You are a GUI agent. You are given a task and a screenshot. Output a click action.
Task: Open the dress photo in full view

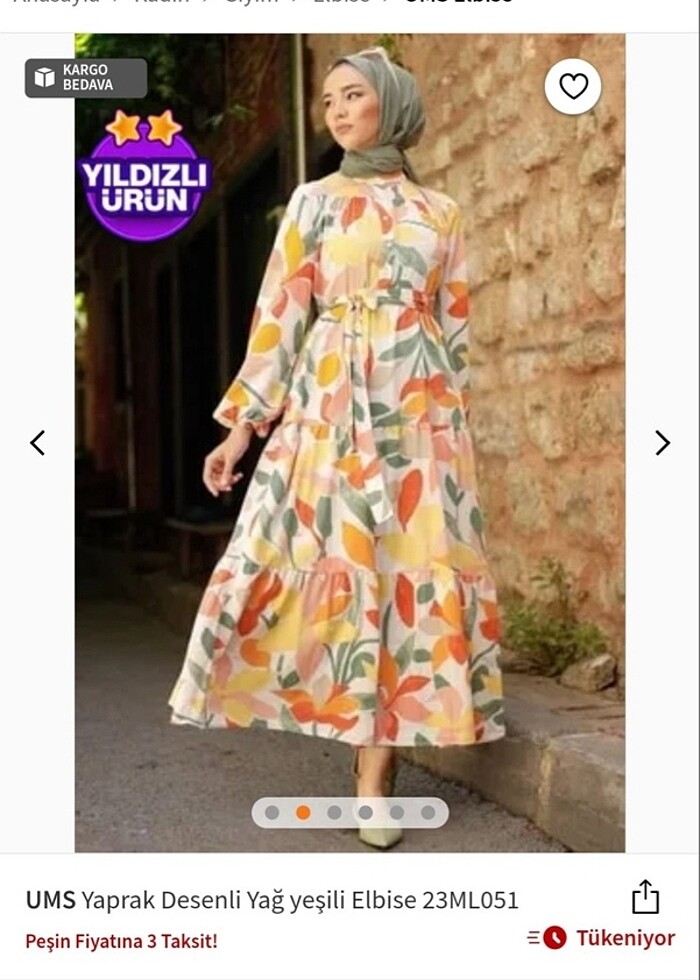click(x=350, y=450)
